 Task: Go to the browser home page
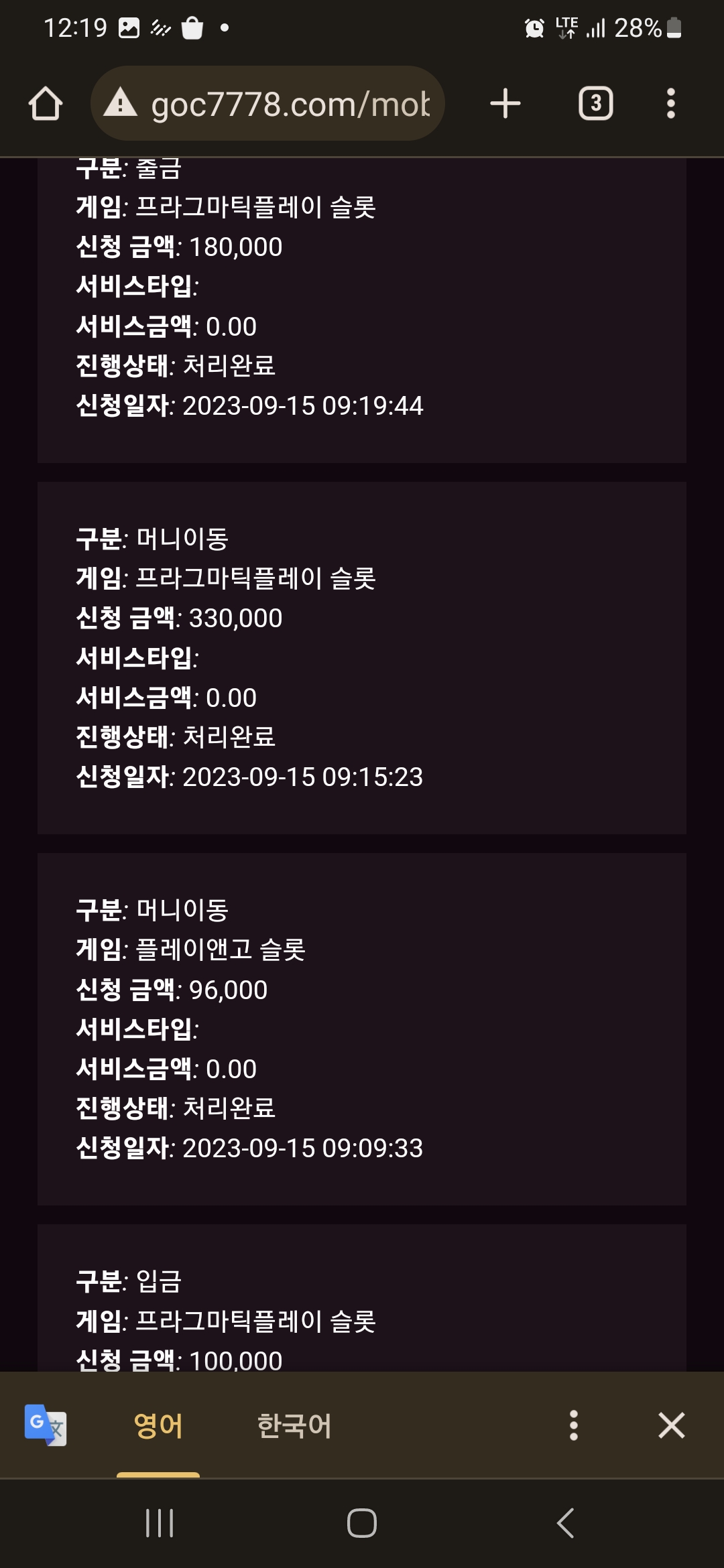(46, 104)
